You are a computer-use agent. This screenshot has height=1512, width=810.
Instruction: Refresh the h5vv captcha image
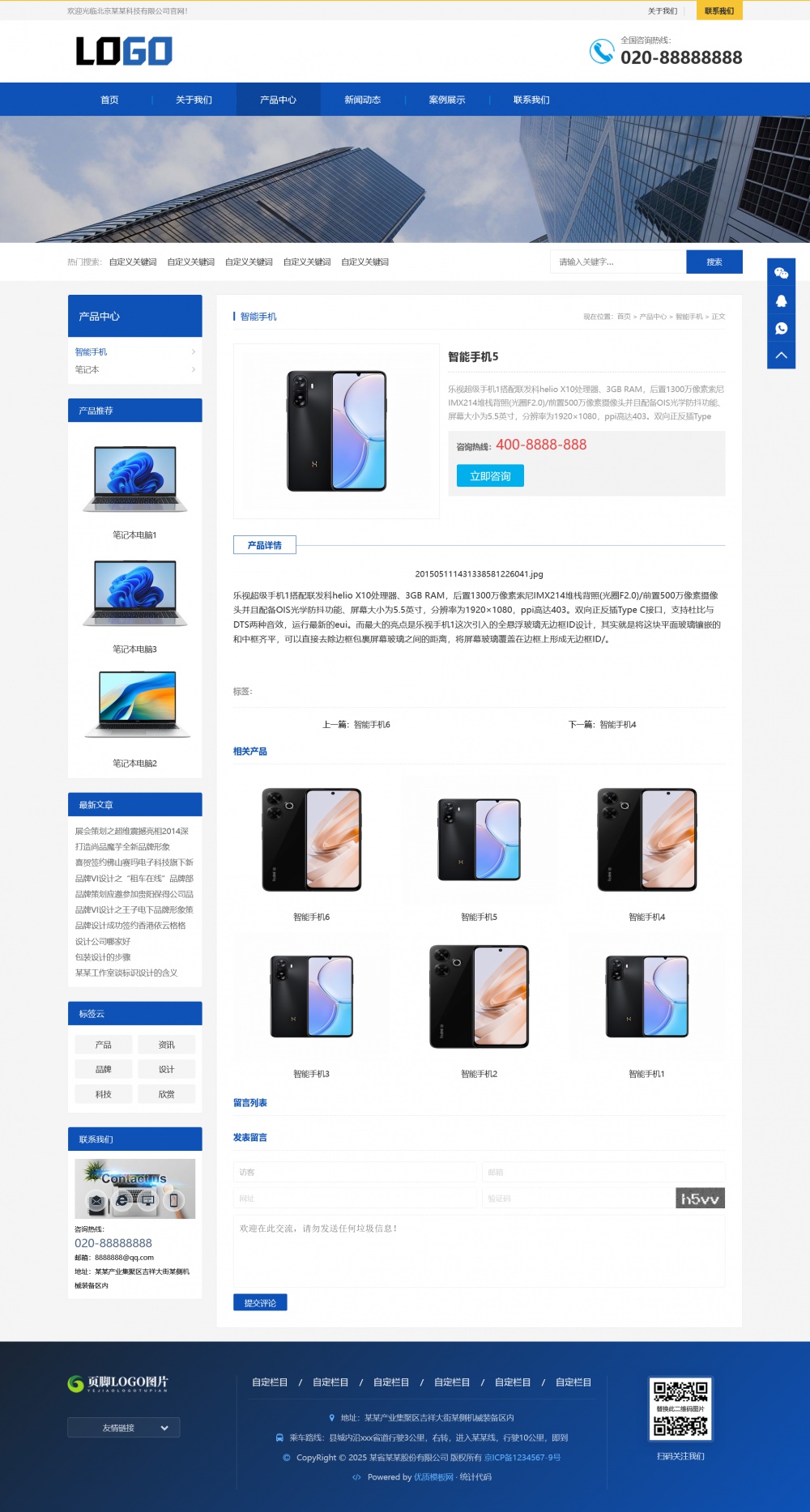[700, 1199]
